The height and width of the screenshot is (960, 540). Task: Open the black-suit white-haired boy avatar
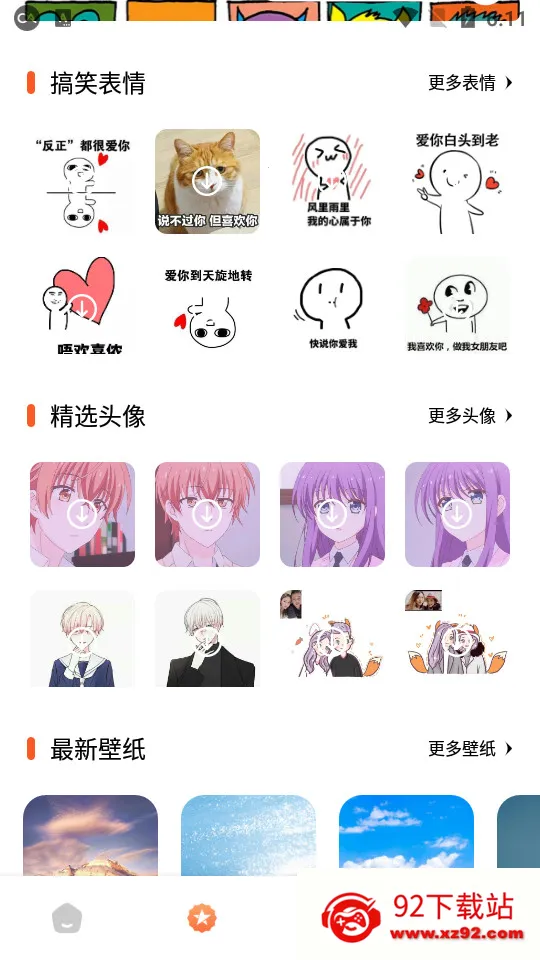207,639
